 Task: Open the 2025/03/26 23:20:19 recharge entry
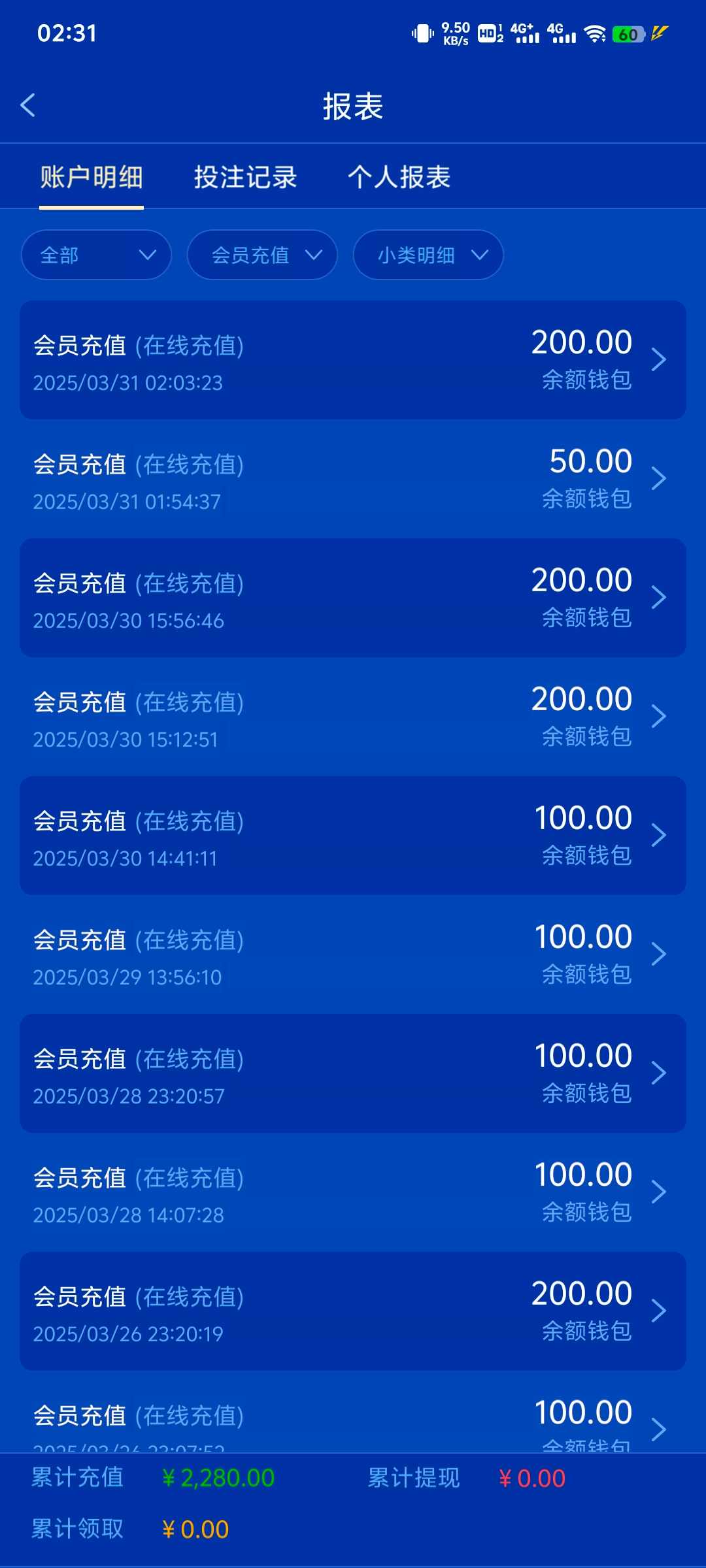353,1311
